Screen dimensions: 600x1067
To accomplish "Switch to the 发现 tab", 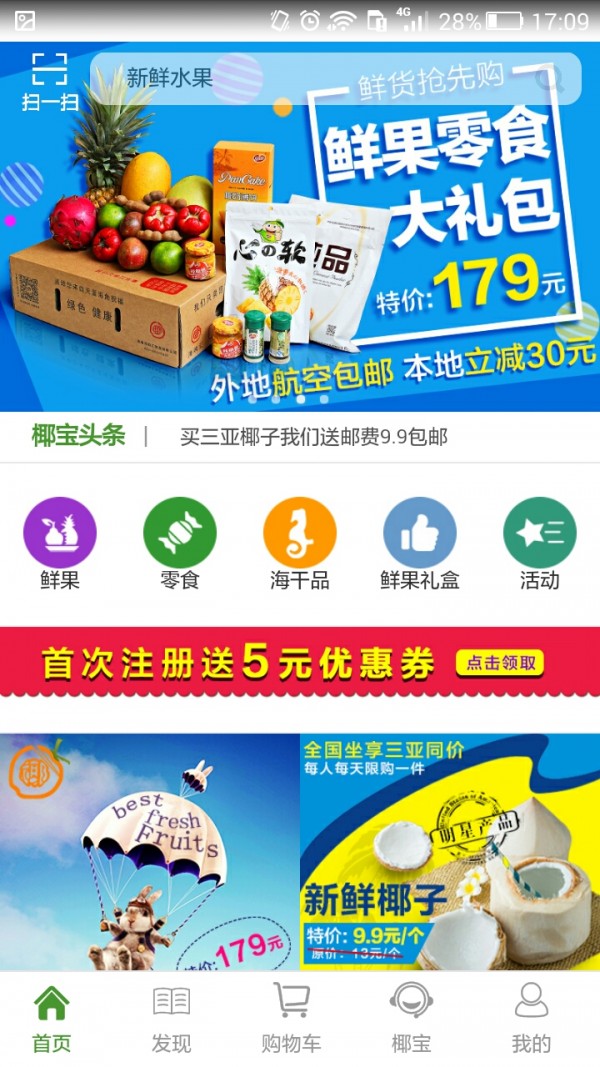I will 171,1017.
